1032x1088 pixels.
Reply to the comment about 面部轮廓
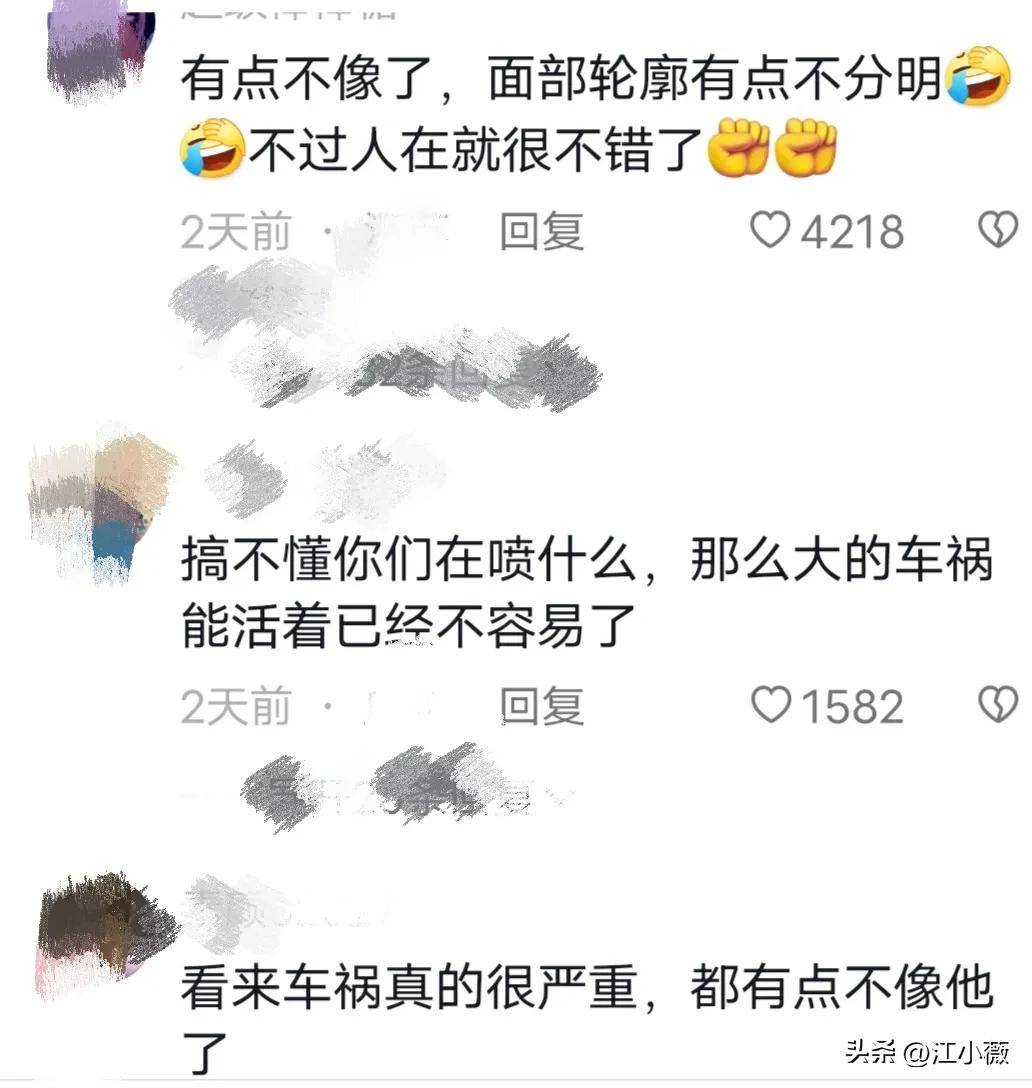pyautogui.click(x=541, y=233)
